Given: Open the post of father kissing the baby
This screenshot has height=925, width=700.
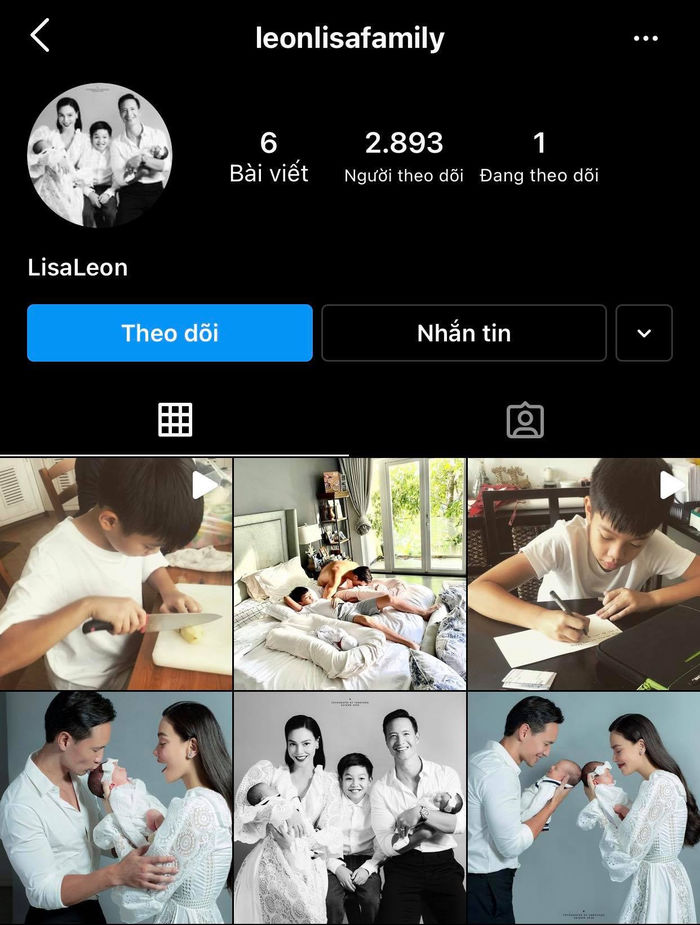Looking at the screenshot, I should pyautogui.click(x=116, y=808).
